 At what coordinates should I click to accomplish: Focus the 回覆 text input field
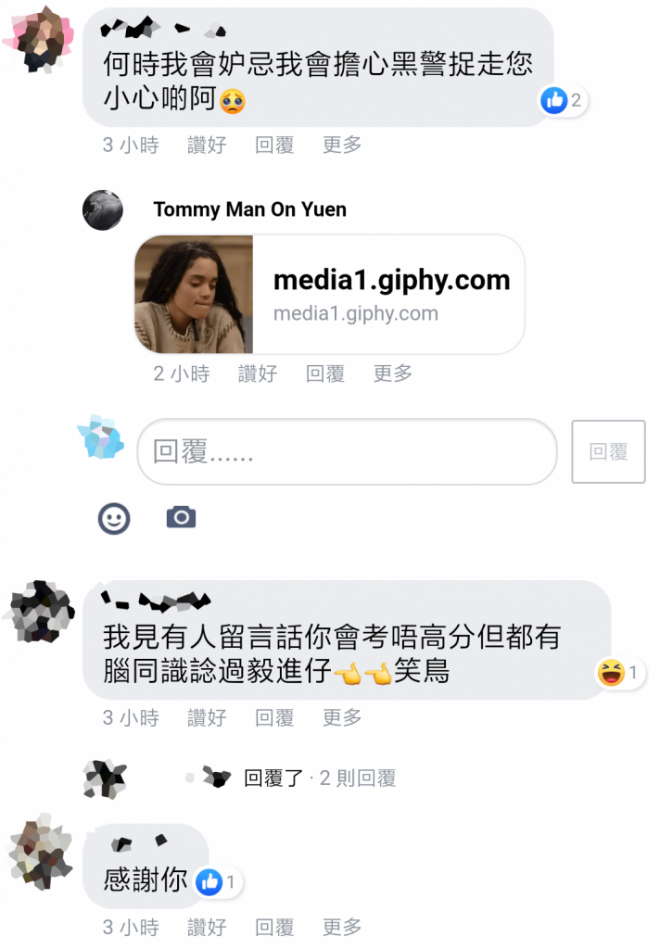pyautogui.click(x=346, y=452)
